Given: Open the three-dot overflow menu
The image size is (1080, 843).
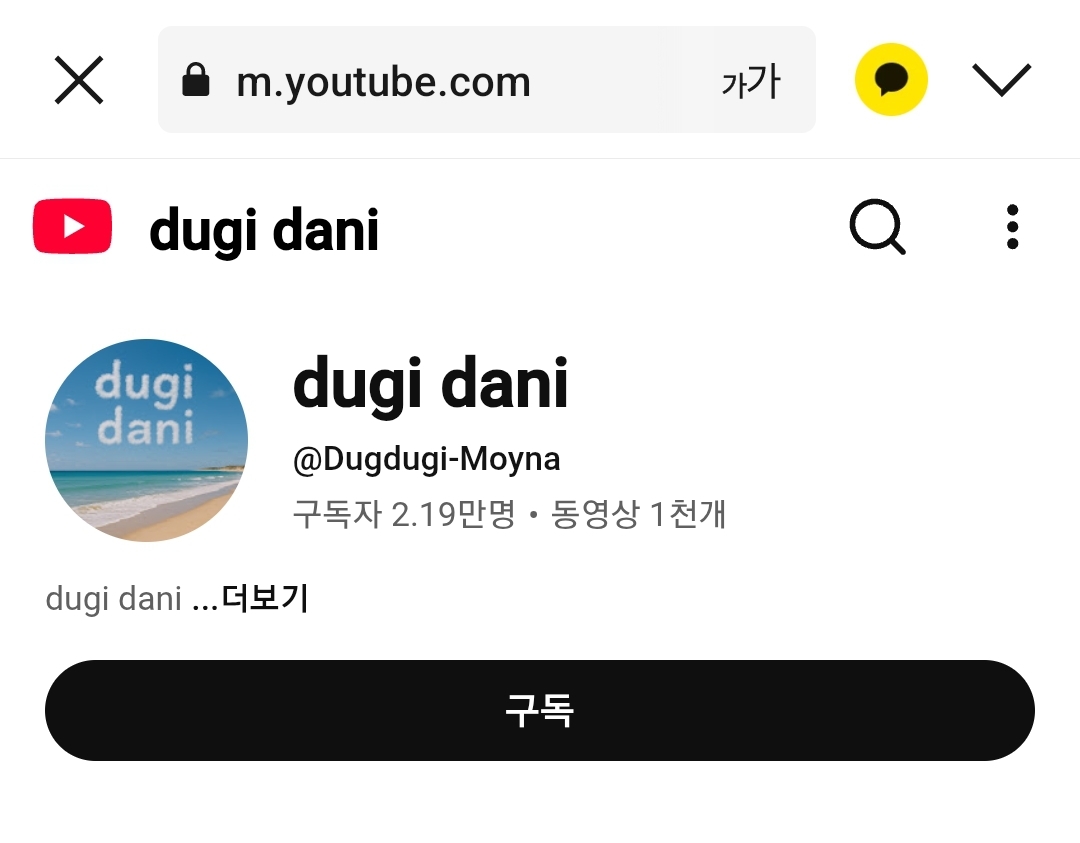Looking at the screenshot, I should [1012, 227].
